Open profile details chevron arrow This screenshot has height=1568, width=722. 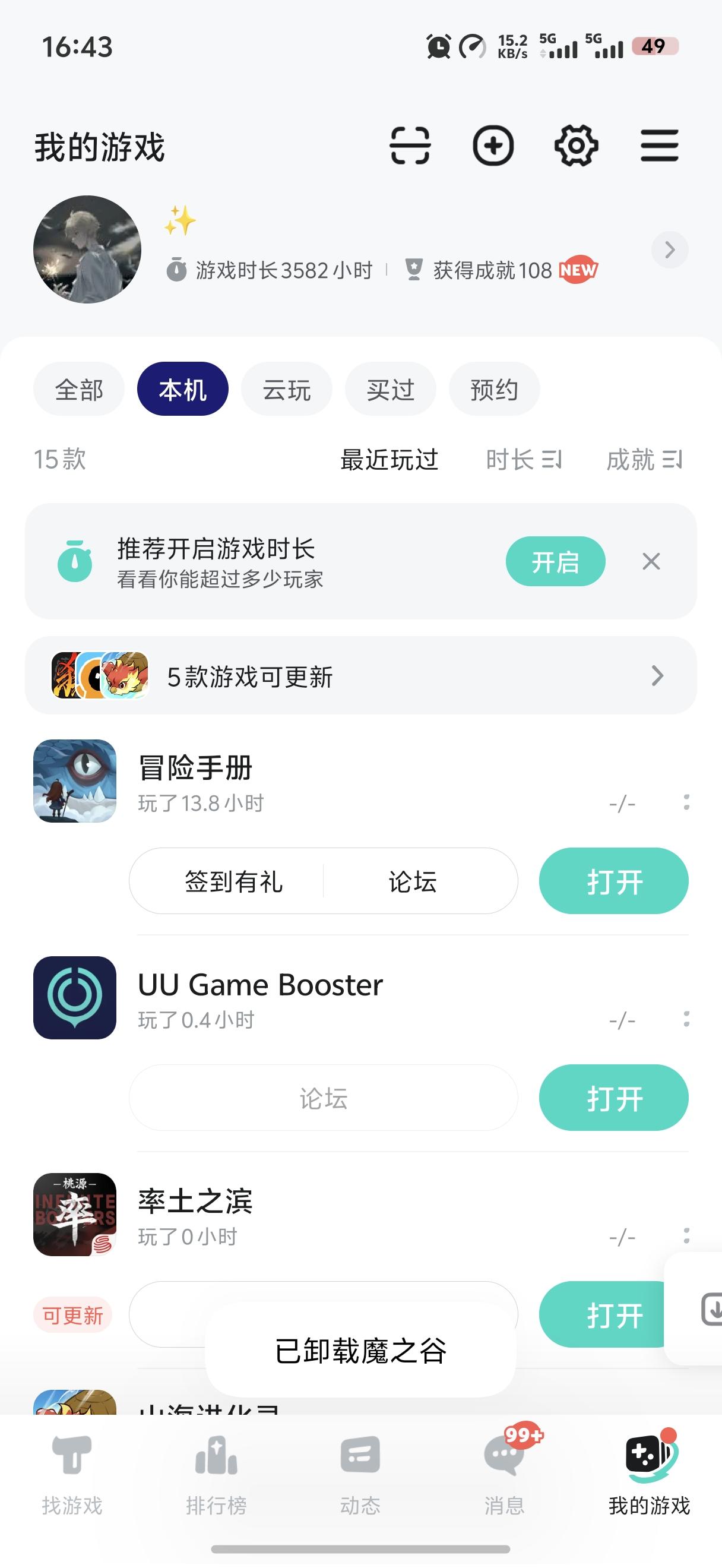670,249
